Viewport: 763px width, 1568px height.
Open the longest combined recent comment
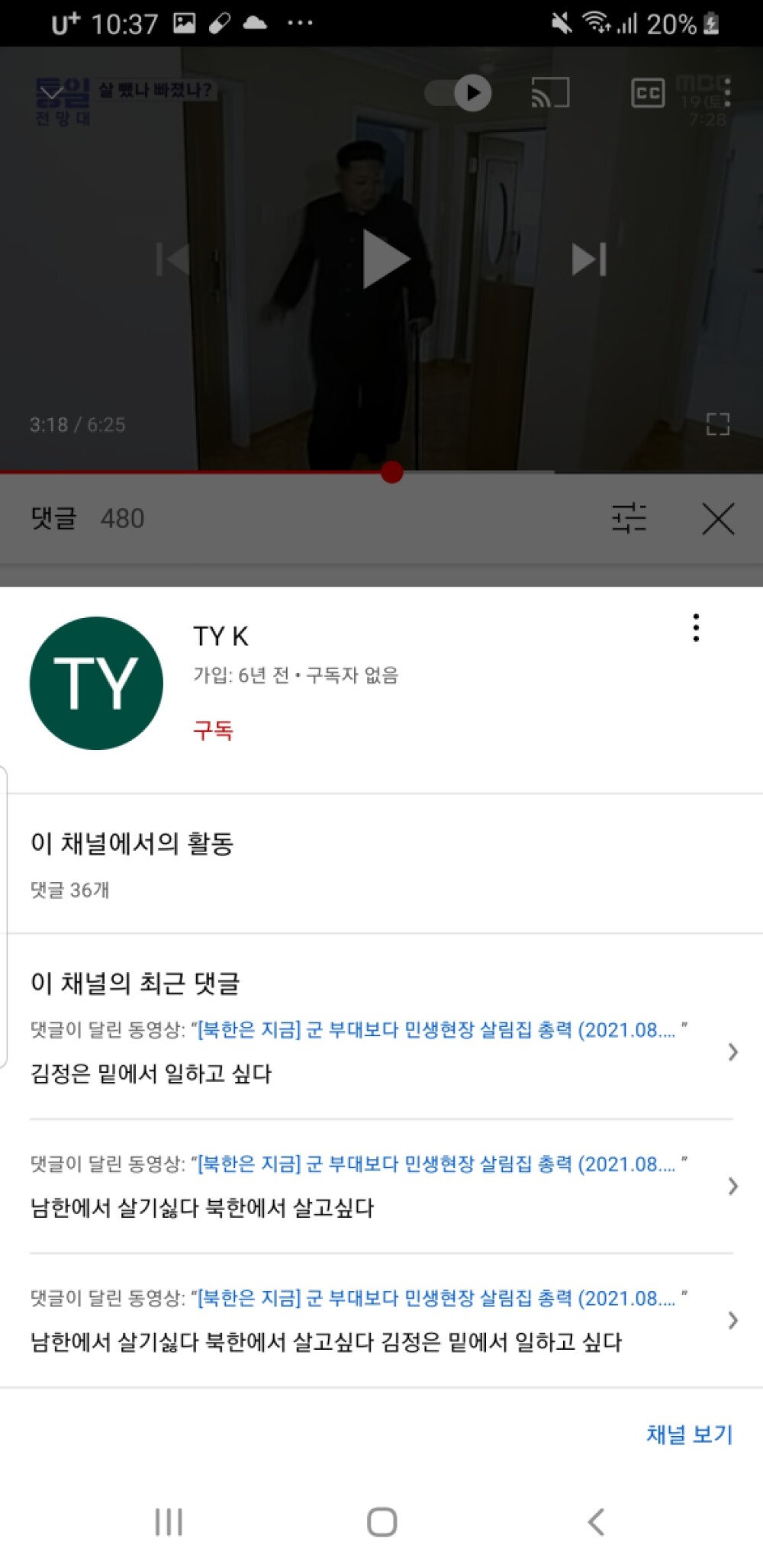(381, 1321)
